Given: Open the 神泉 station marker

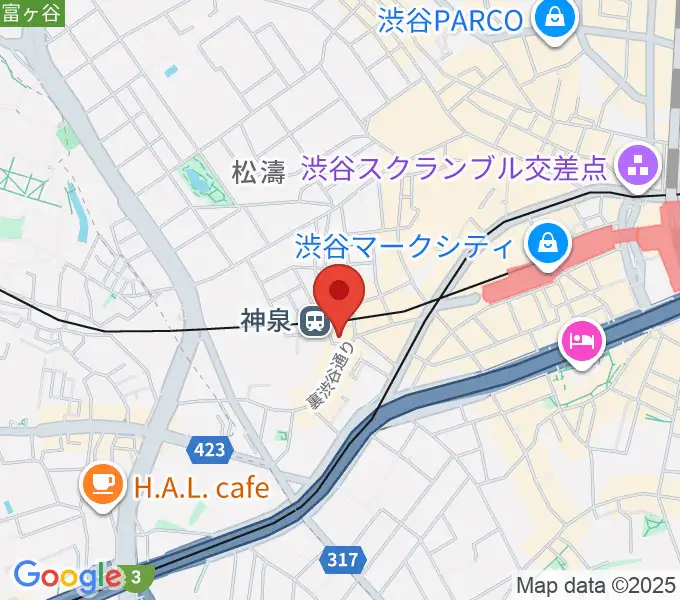Looking at the screenshot, I should pyautogui.click(x=313, y=322).
